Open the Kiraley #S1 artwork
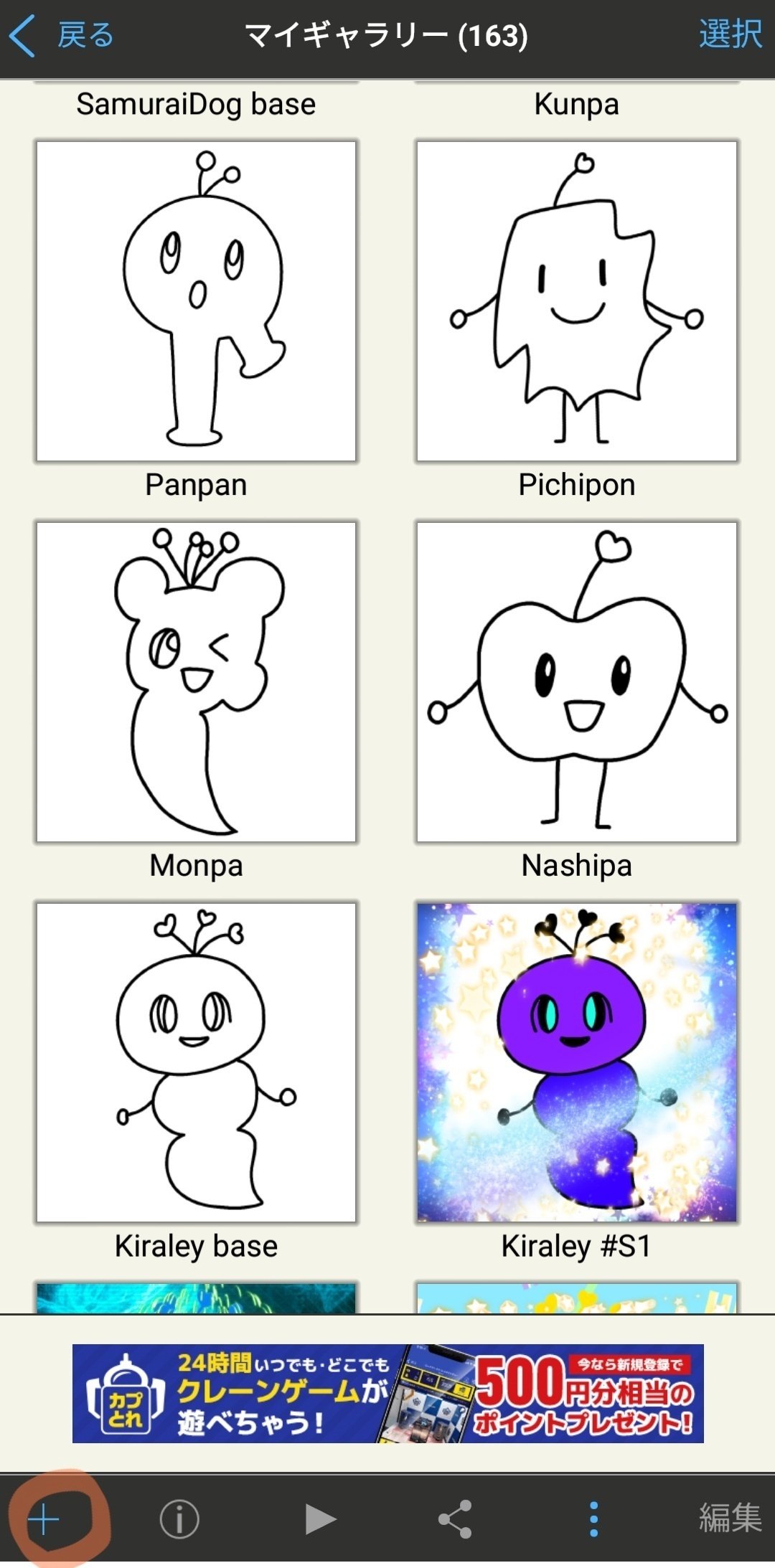Image resolution: width=775 pixels, height=1568 pixels. (576, 1062)
